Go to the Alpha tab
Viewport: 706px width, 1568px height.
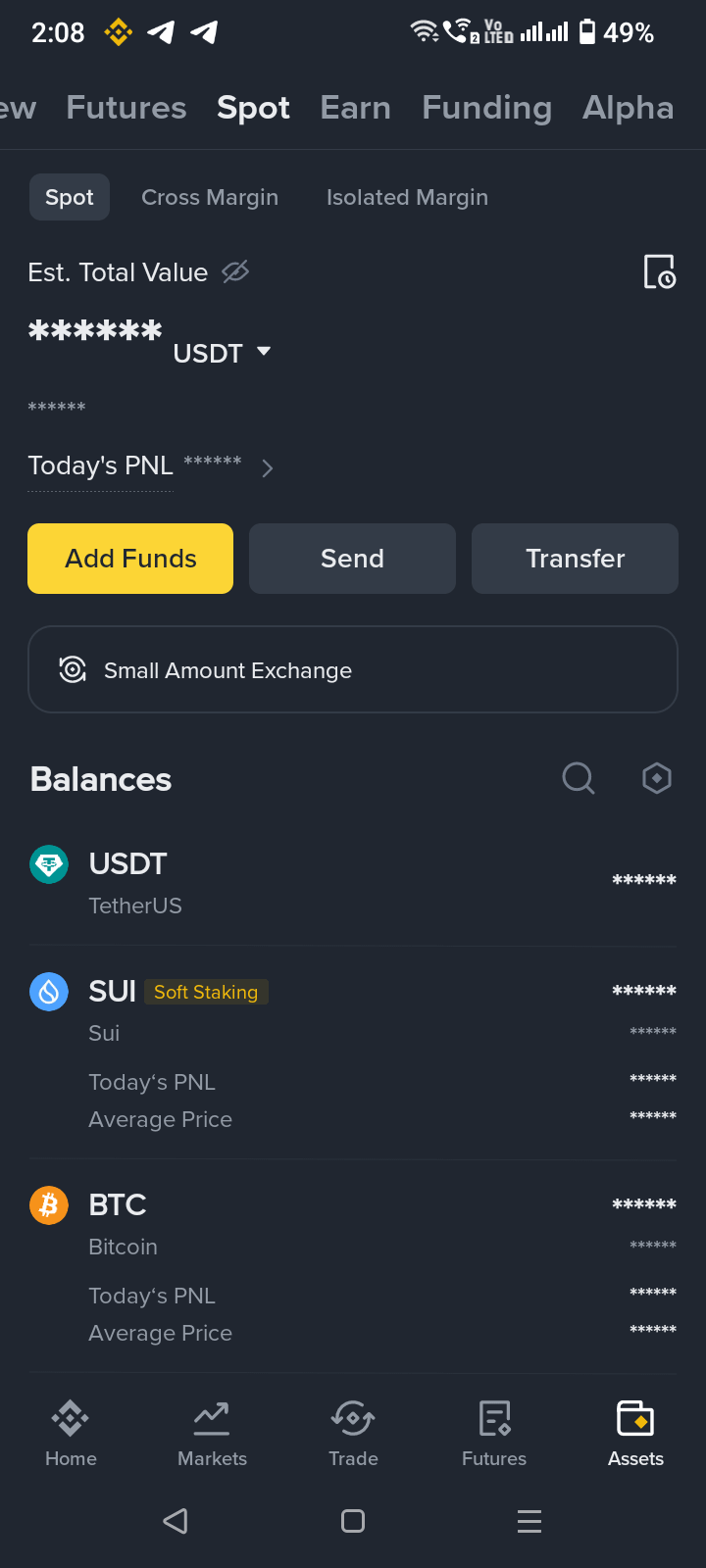[x=628, y=108]
